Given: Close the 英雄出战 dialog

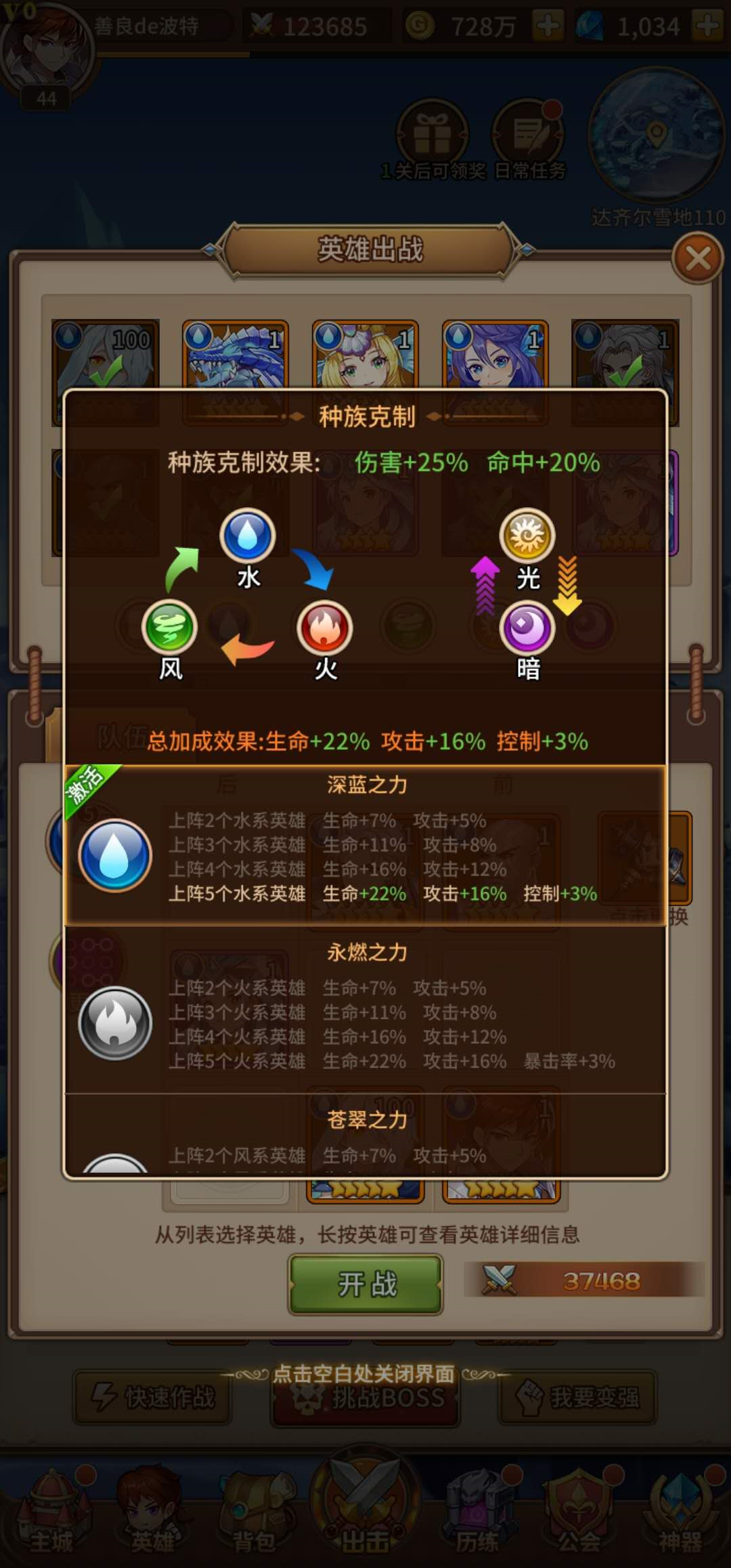Looking at the screenshot, I should click(x=698, y=258).
